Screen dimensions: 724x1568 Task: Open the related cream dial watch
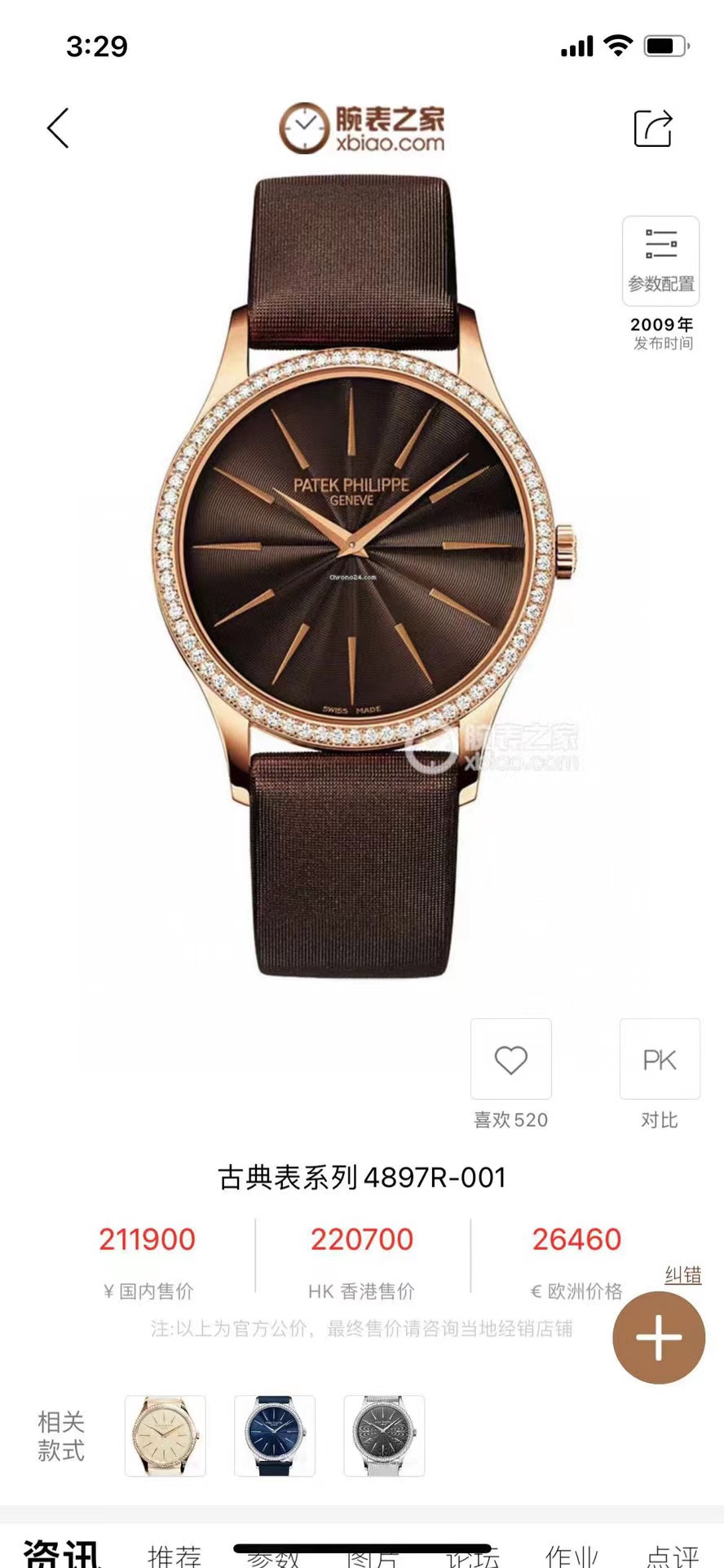pyautogui.click(x=166, y=1436)
